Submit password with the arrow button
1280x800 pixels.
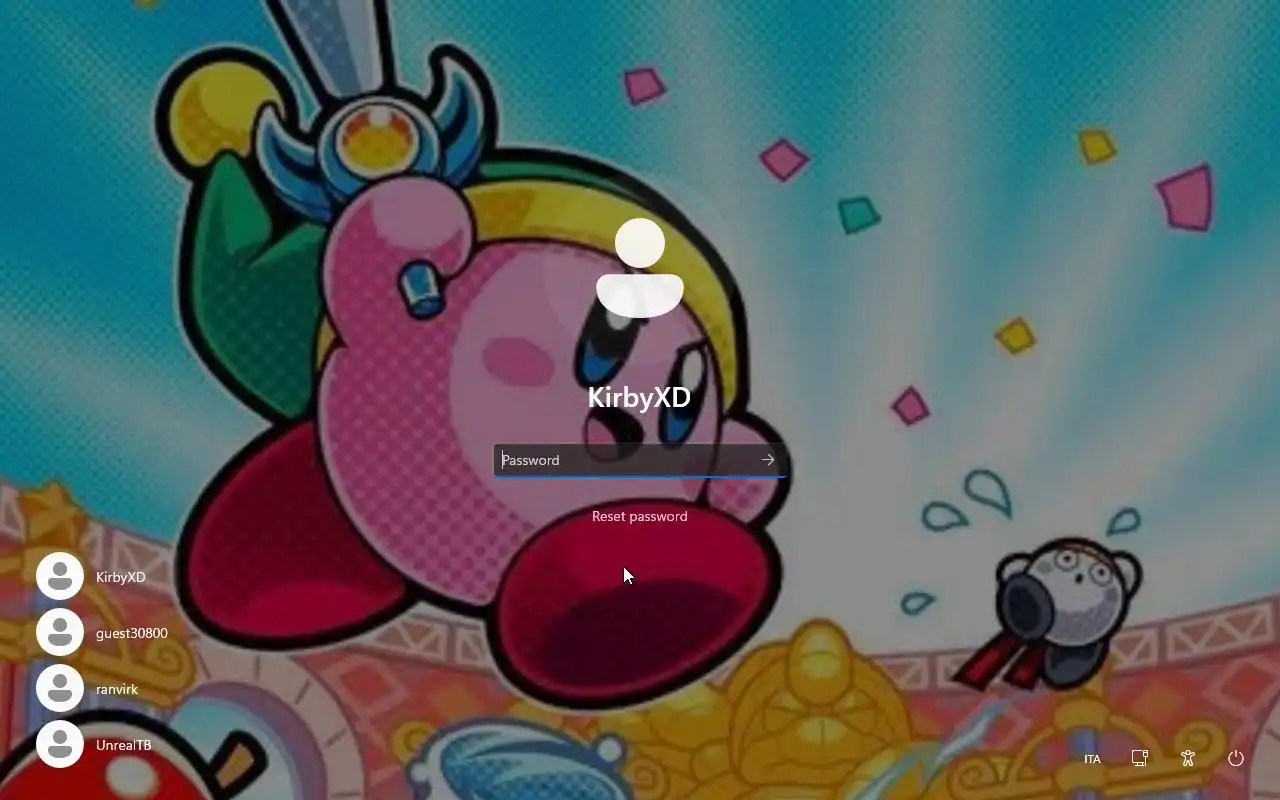coord(767,460)
